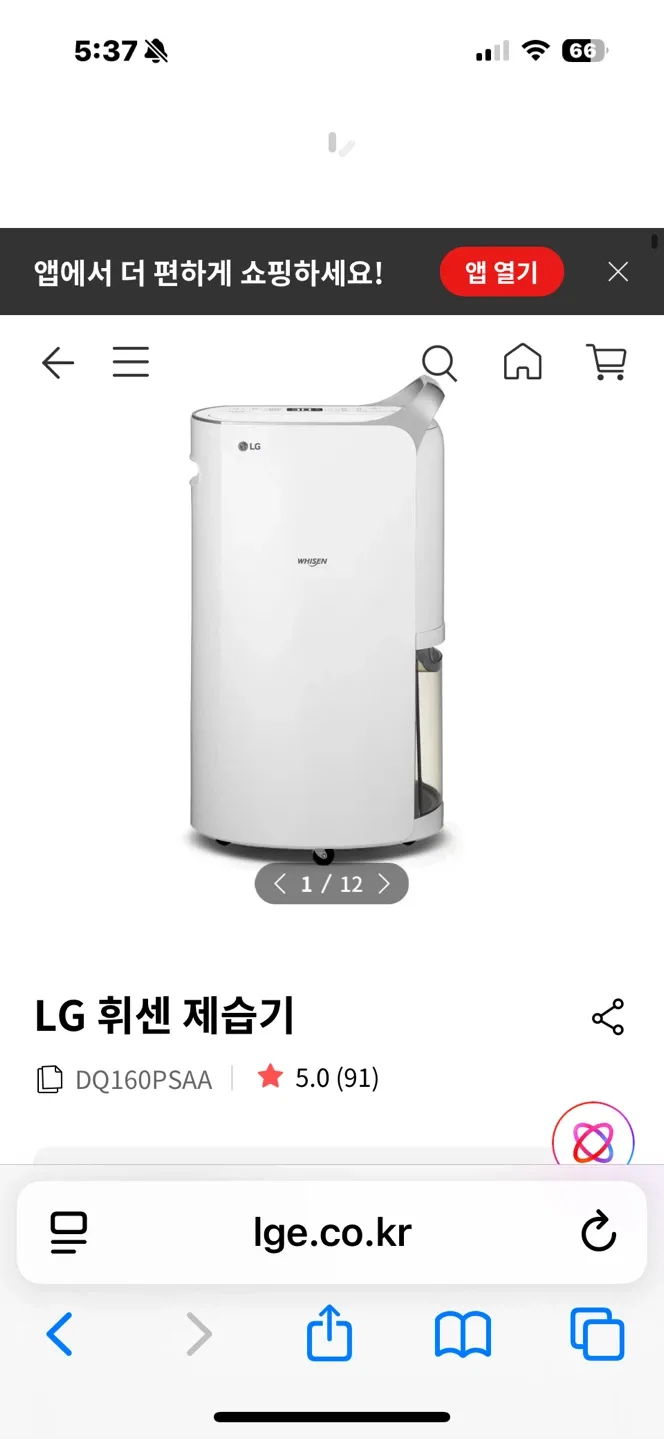Screen dimensions: 664x1440
Task: Open the shopping cart
Action: point(606,362)
